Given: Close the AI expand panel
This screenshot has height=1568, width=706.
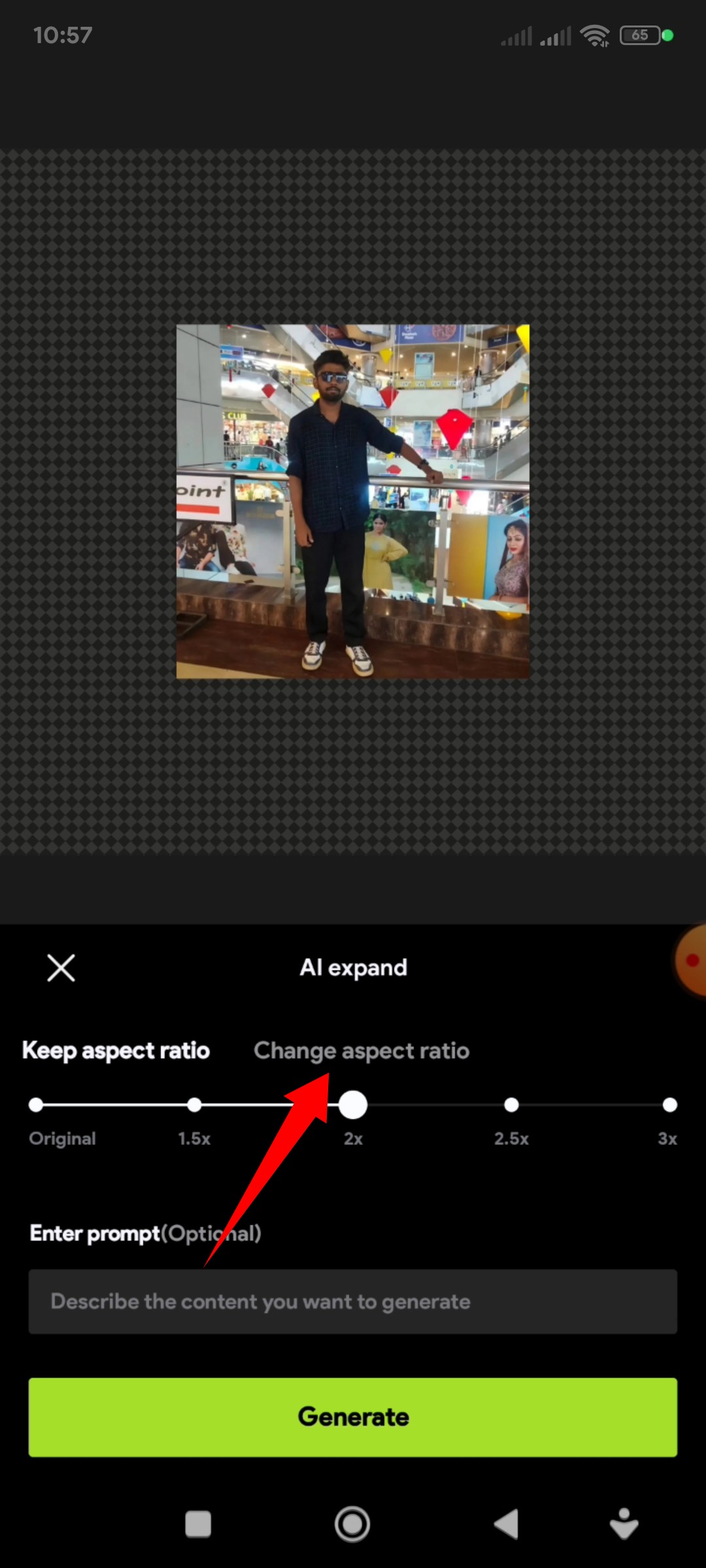Looking at the screenshot, I should [61, 968].
